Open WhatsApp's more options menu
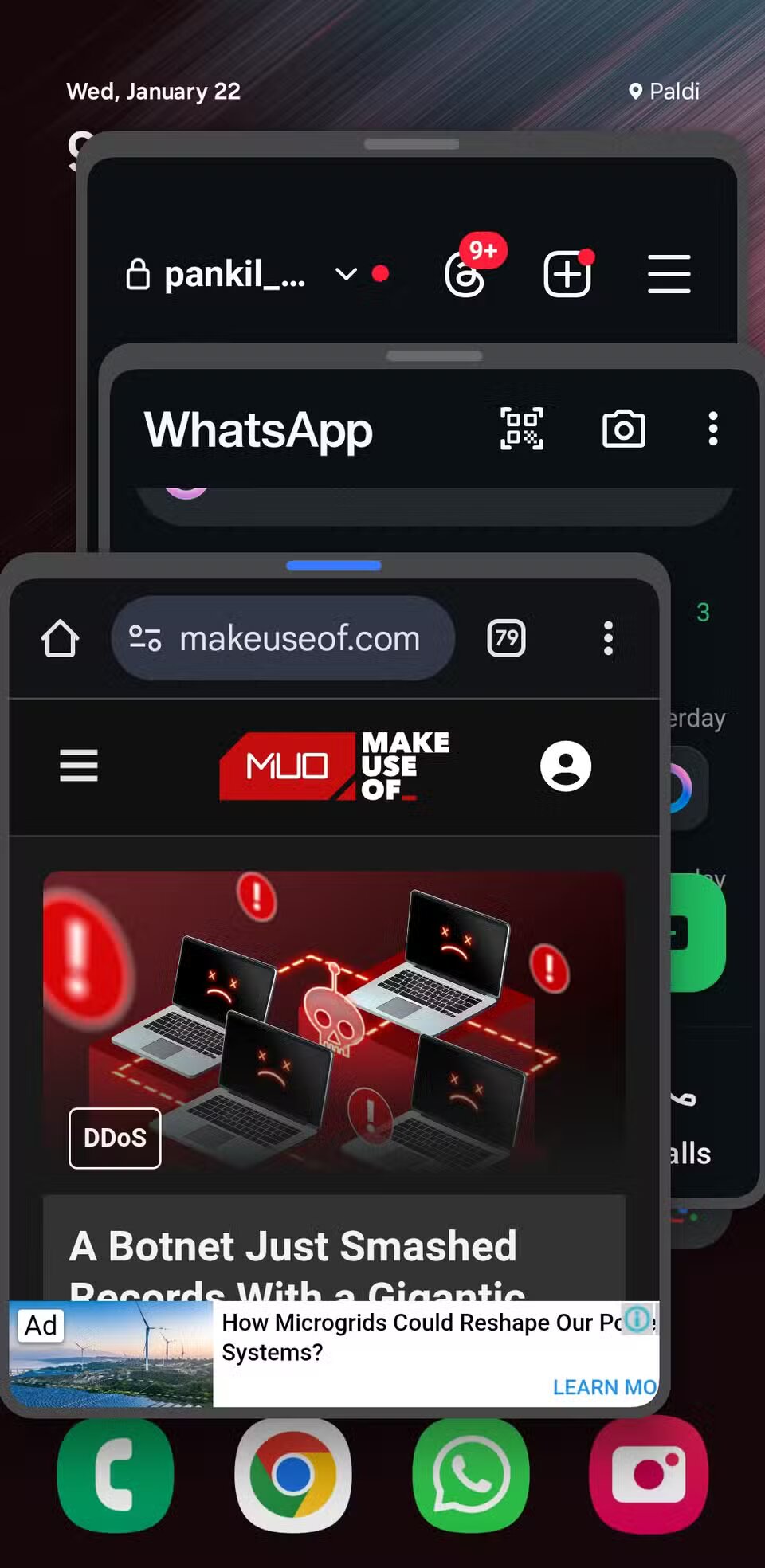Viewport: 765px width, 1568px height. pyautogui.click(x=712, y=429)
